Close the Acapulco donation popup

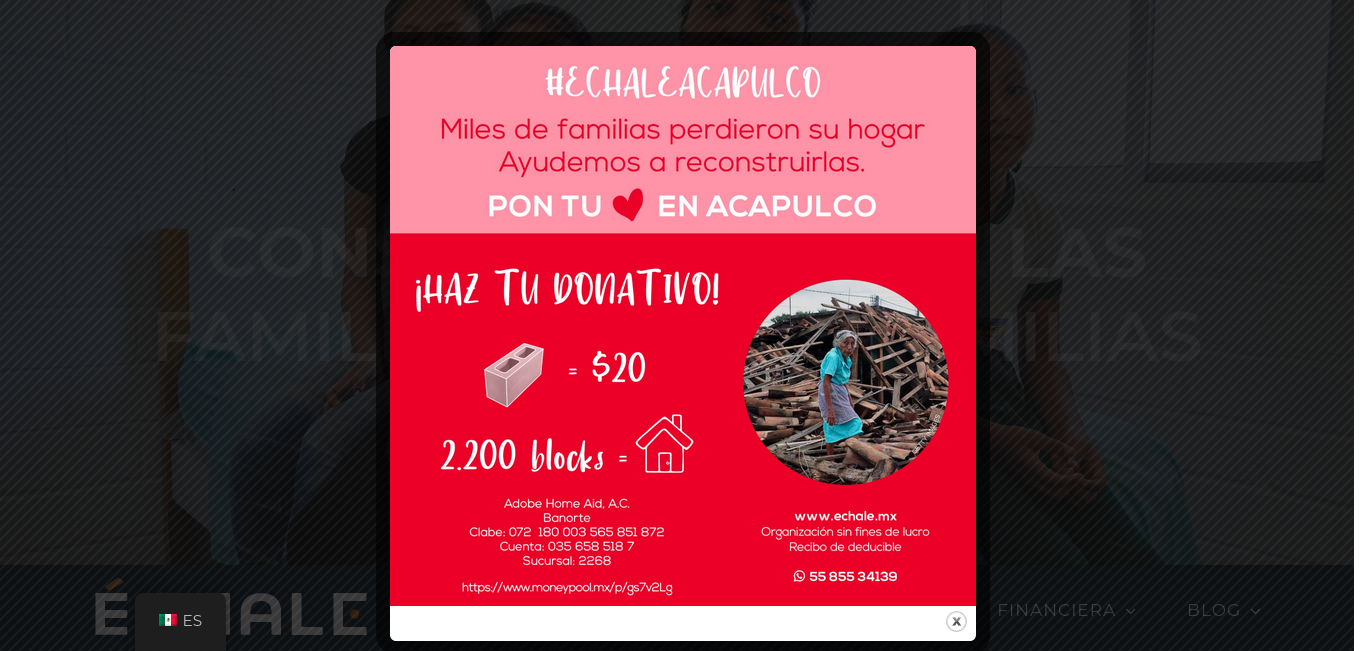956,621
